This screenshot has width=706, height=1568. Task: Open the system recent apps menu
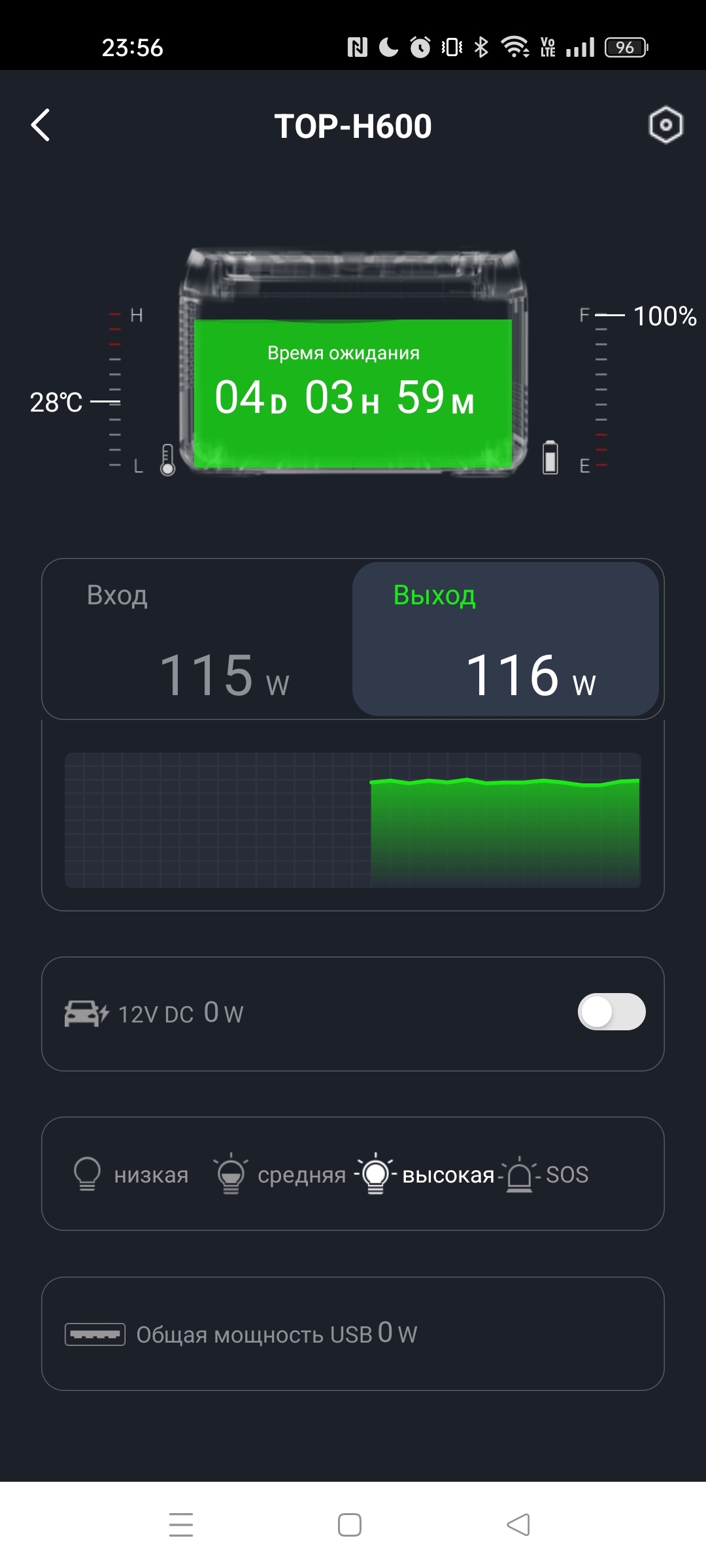(x=181, y=1525)
